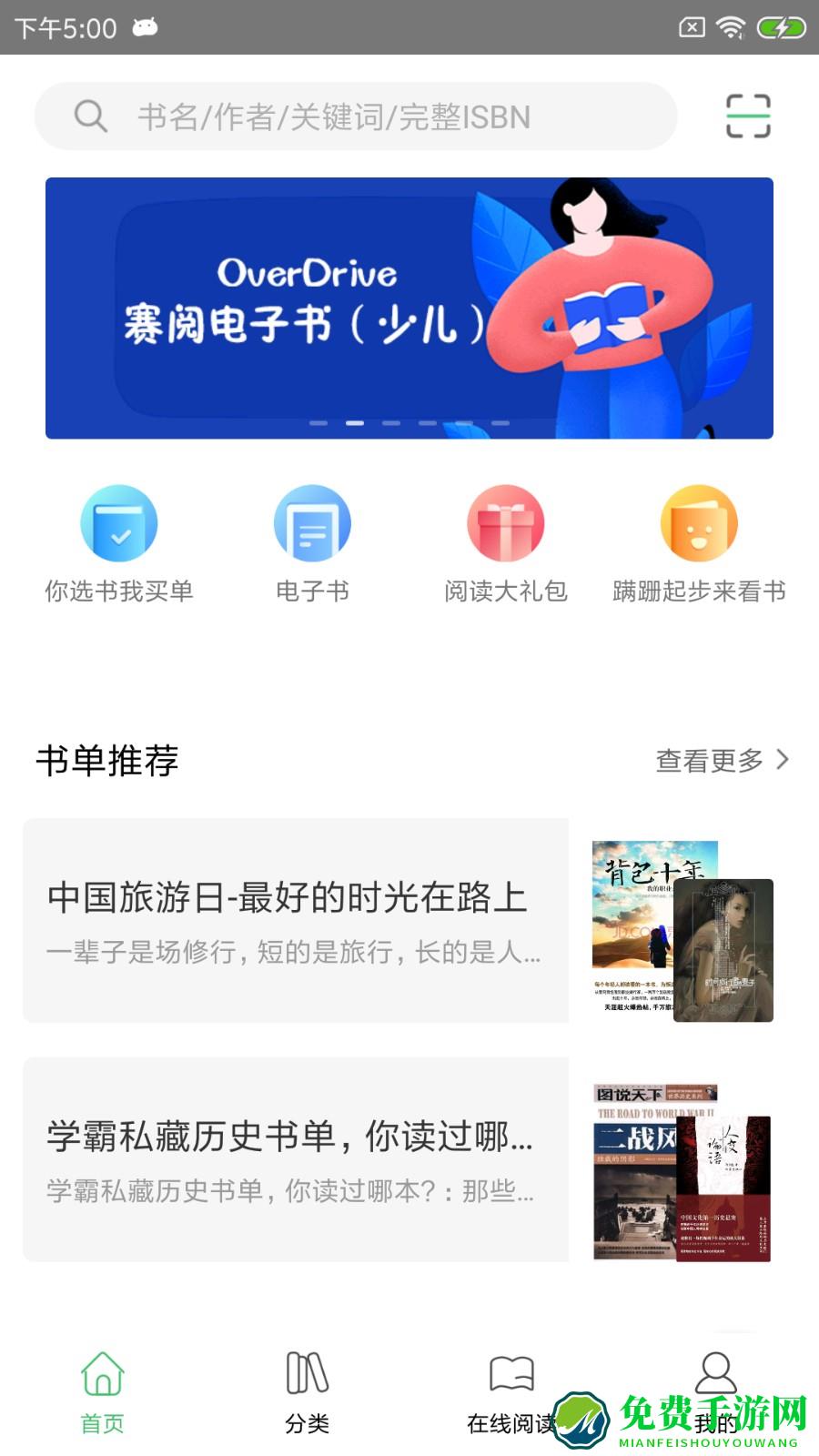Switch to the 首页 tab
The image size is (819, 1456).
[x=102, y=1392]
